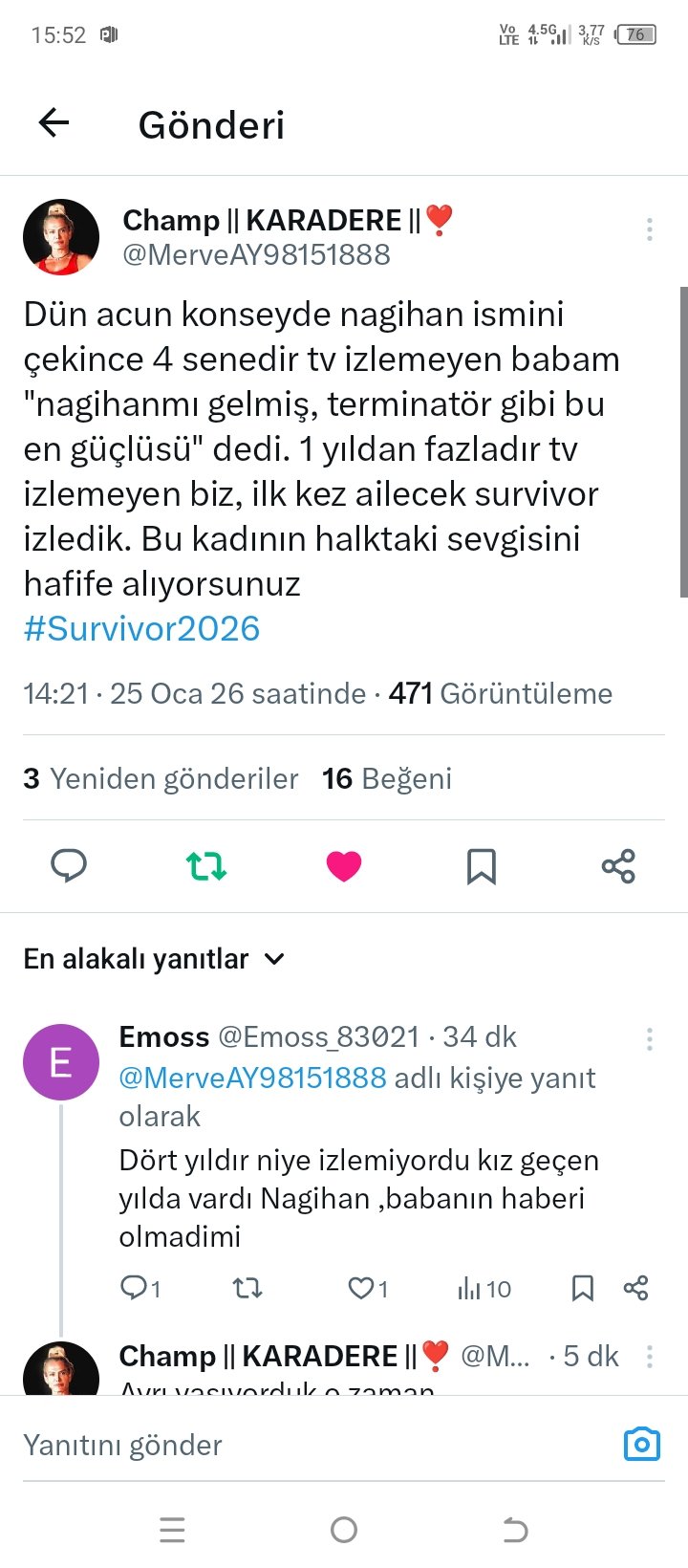The height and width of the screenshot is (1568, 688).
Task: View the 16 Beğeni list
Action: (387, 778)
